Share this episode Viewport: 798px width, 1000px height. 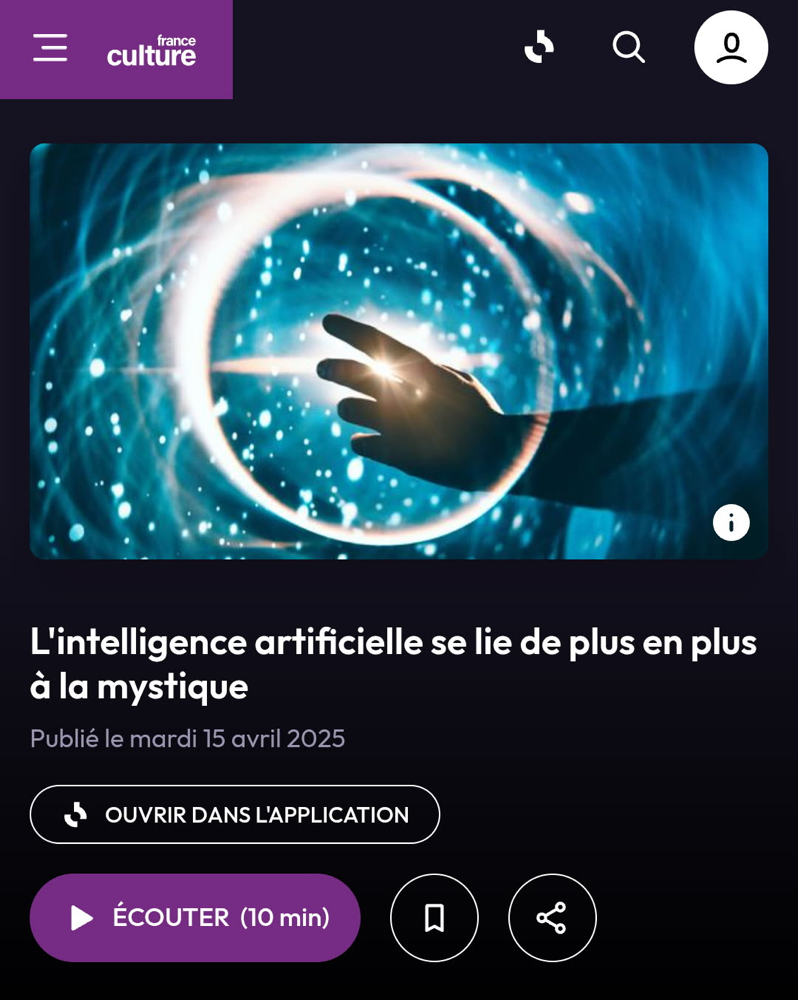[x=552, y=918]
